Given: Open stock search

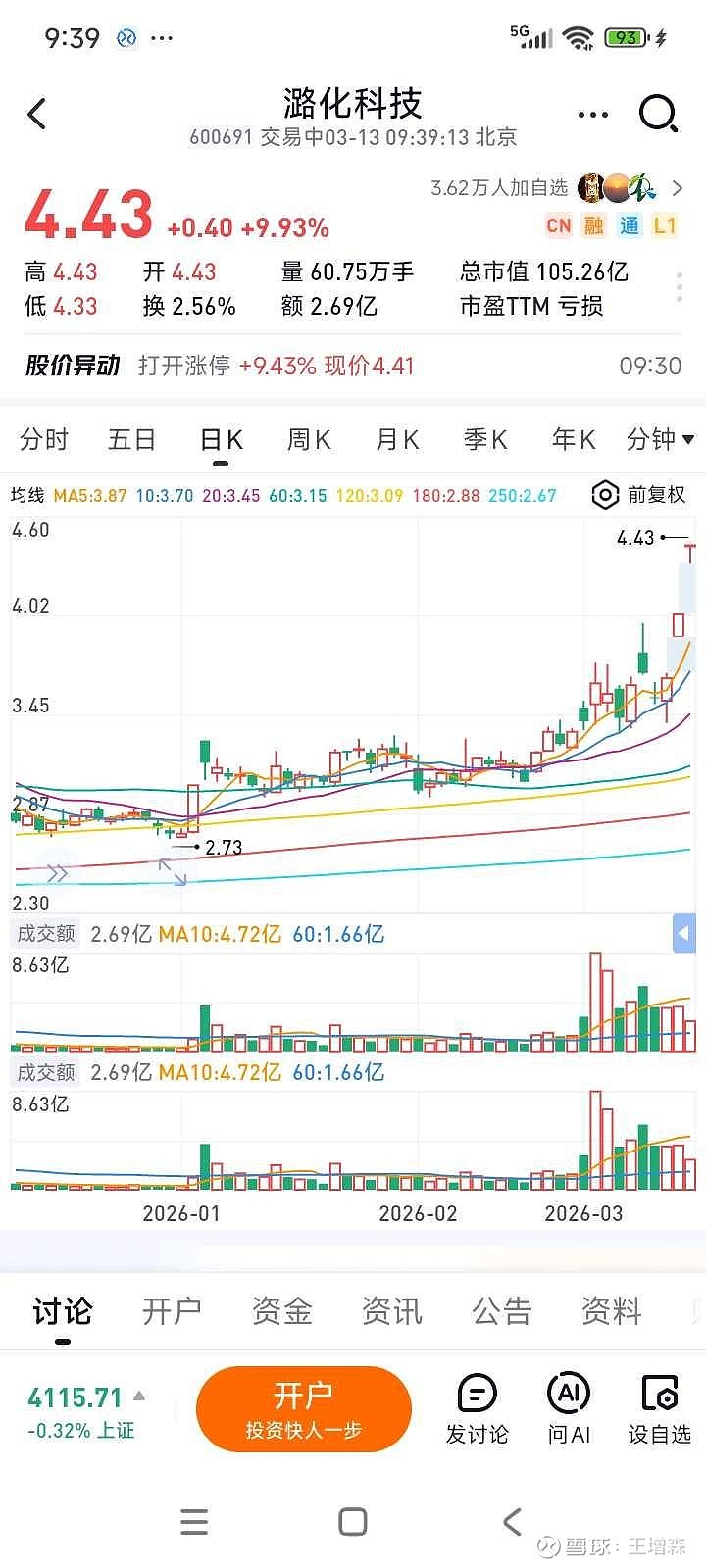Looking at the screenshot, I should tap(658, 114).
